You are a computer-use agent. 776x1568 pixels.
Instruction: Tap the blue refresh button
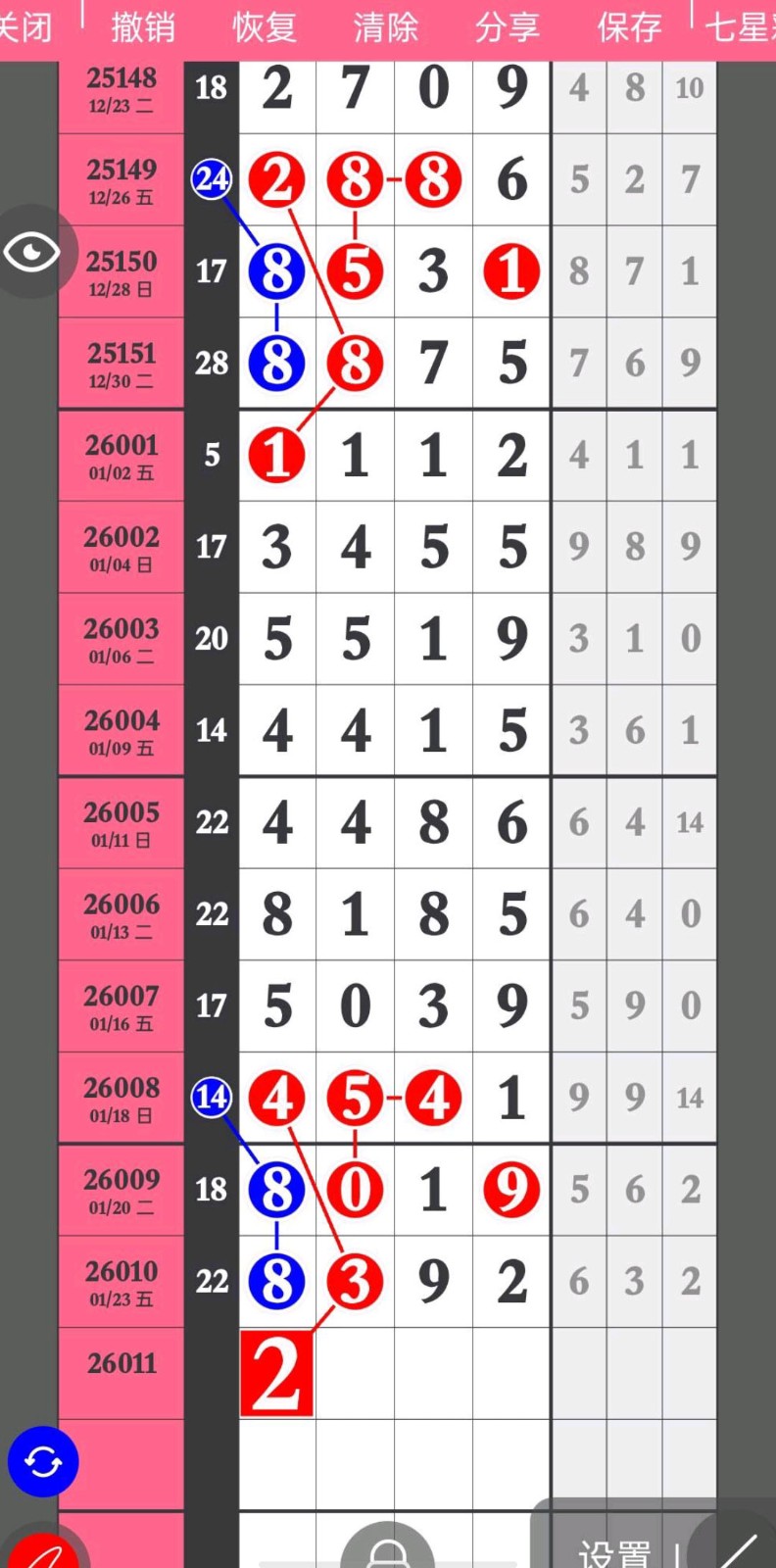point(43,1461)
